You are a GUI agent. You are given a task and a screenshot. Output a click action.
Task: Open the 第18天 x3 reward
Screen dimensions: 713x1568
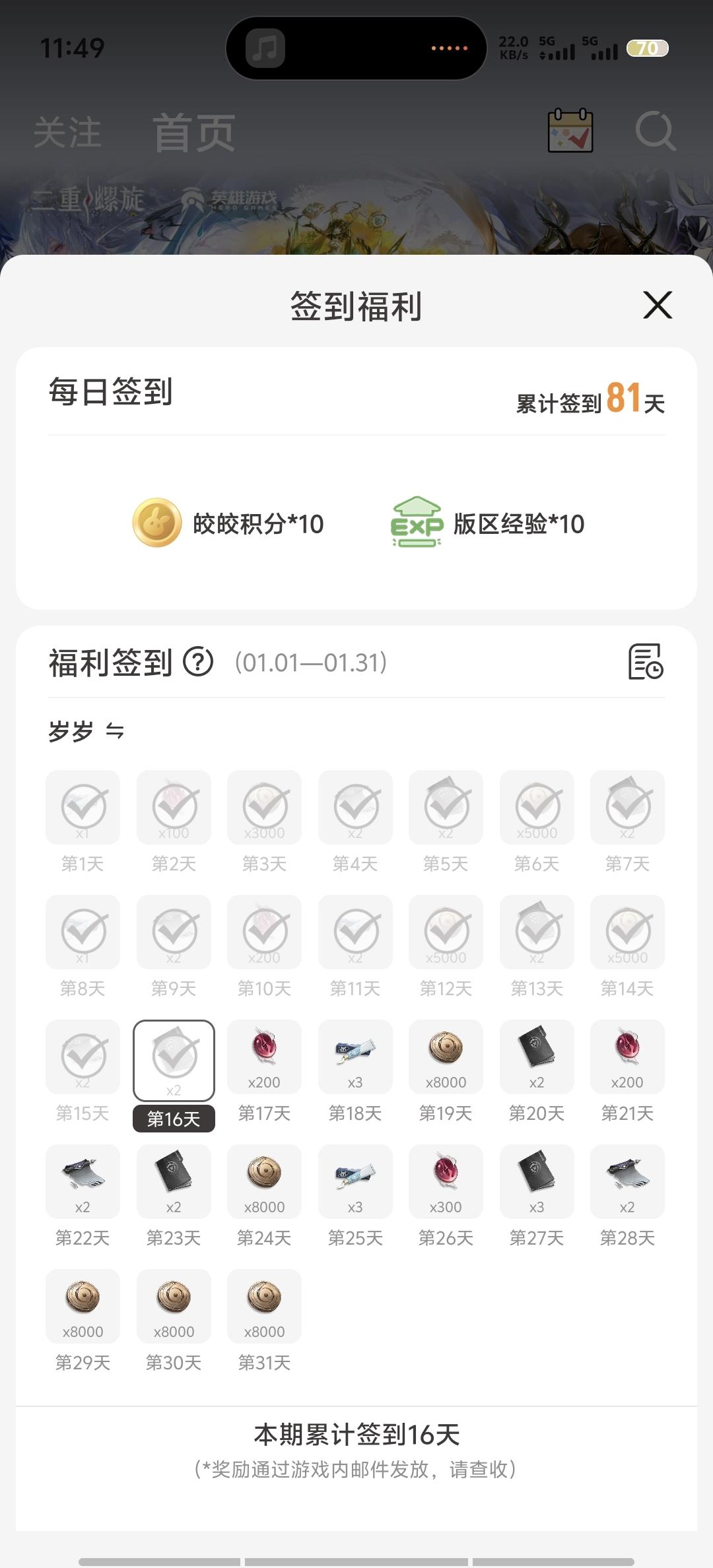pyautogui.click(x=355, y=1057)
